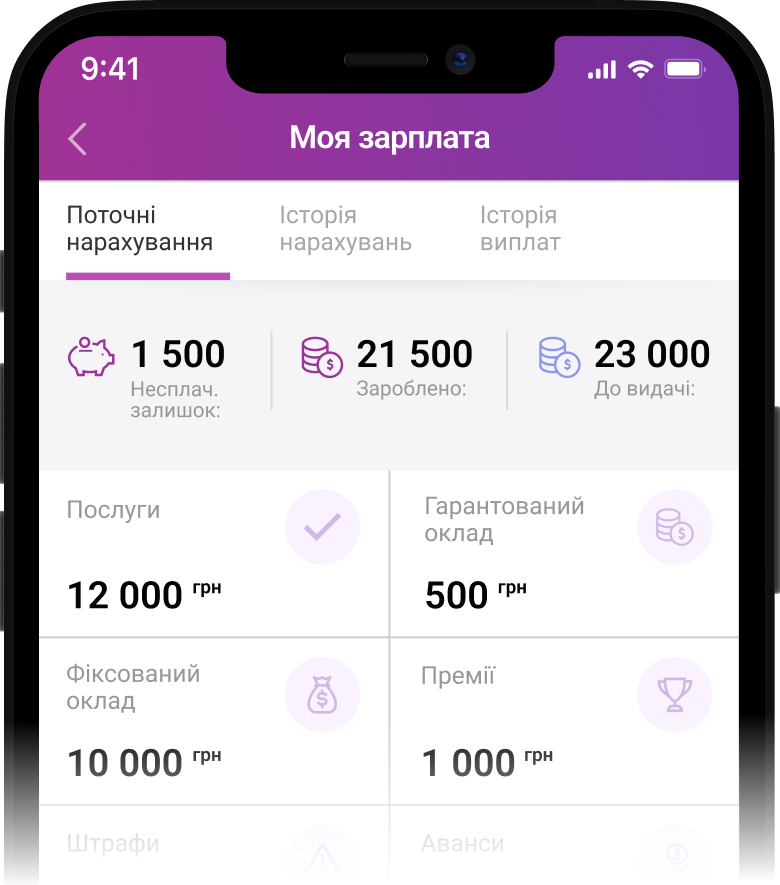Go back from Моя зарплата screen

(78, 139)
